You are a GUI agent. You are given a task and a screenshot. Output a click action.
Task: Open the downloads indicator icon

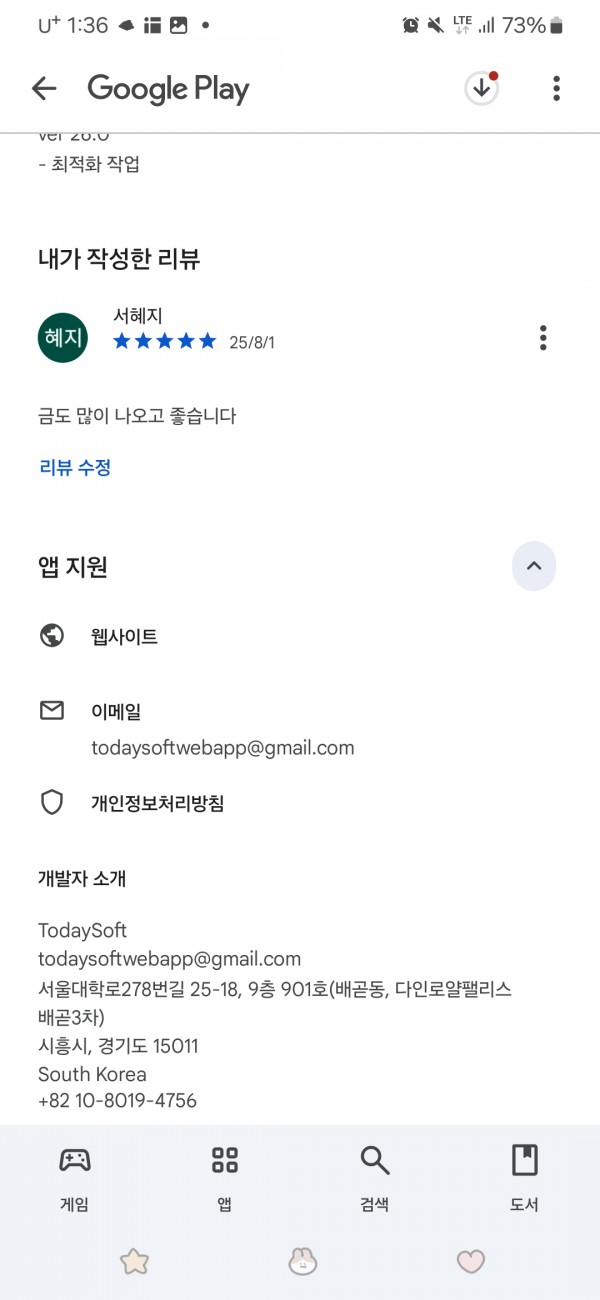tap(482, 88)
